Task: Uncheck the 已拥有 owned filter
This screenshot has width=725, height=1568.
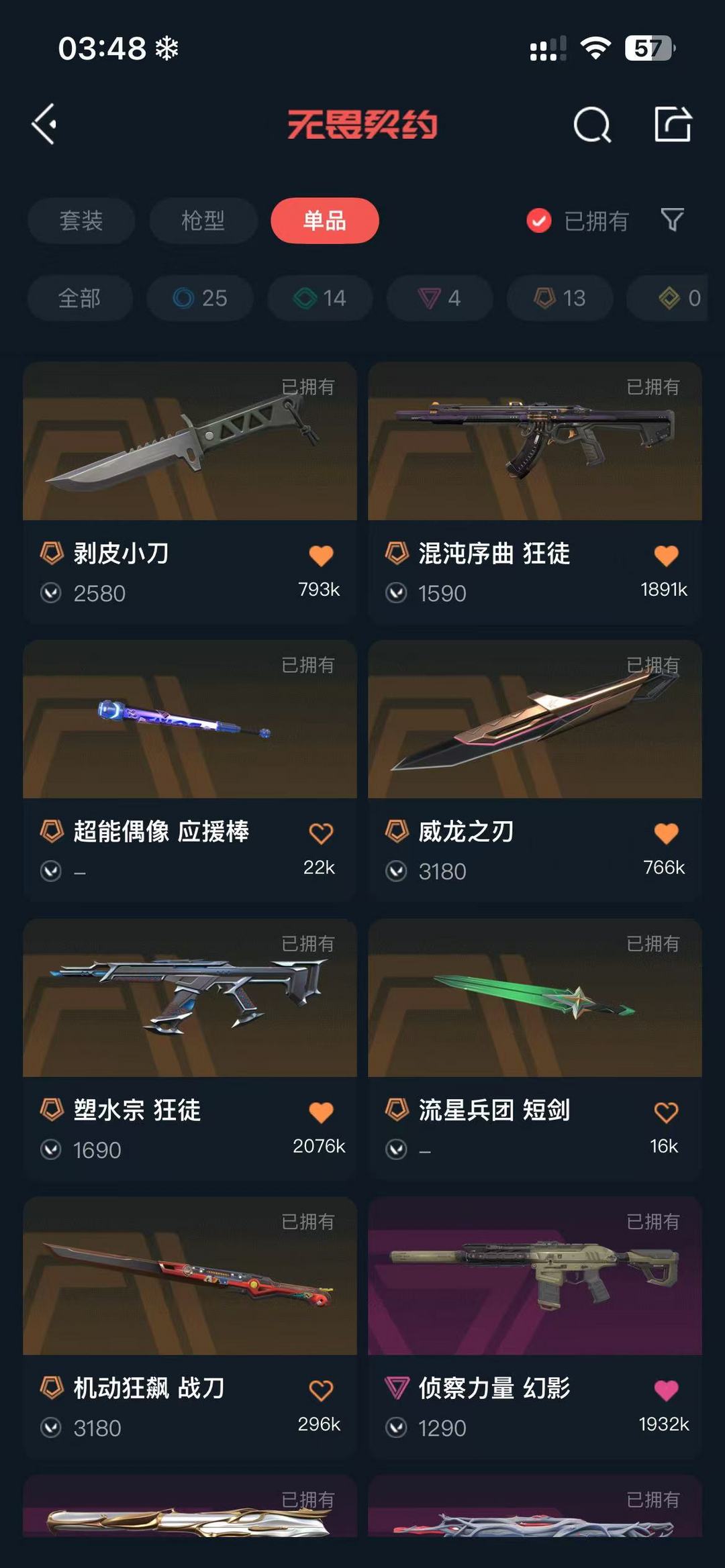Action: pos(539,221)
